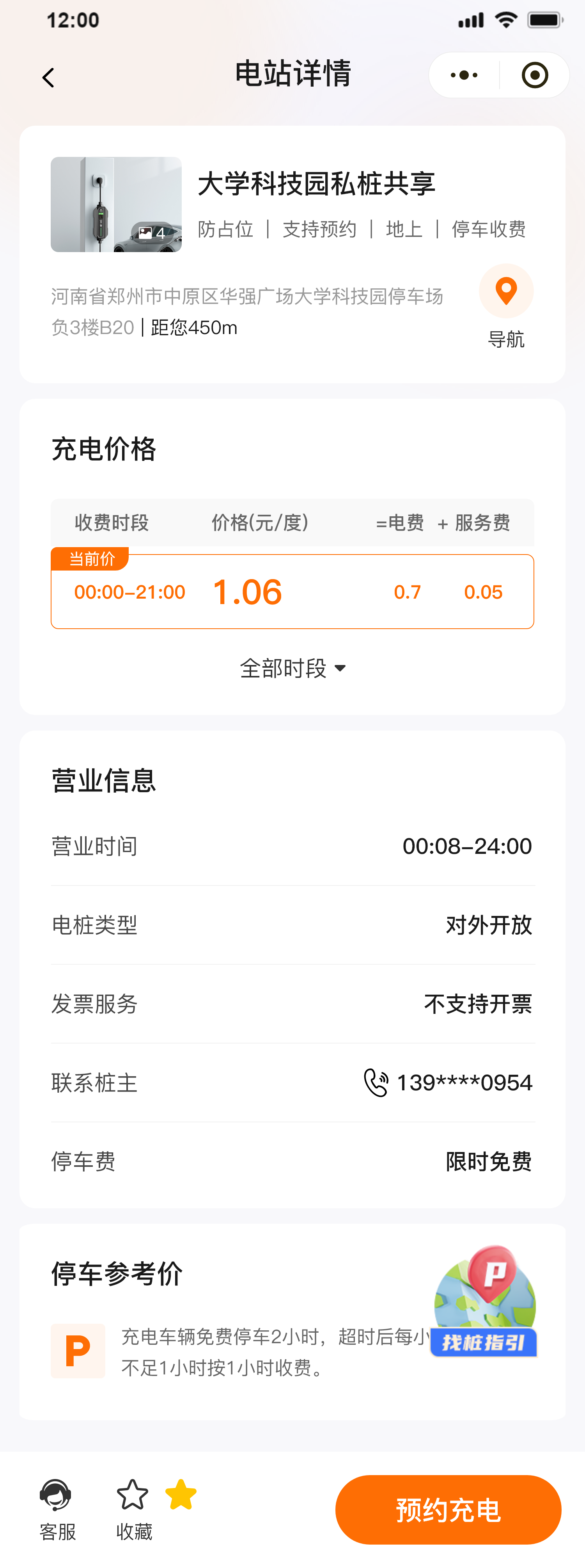
Task: Close the mini program with the circle icon
Action: 535,75
